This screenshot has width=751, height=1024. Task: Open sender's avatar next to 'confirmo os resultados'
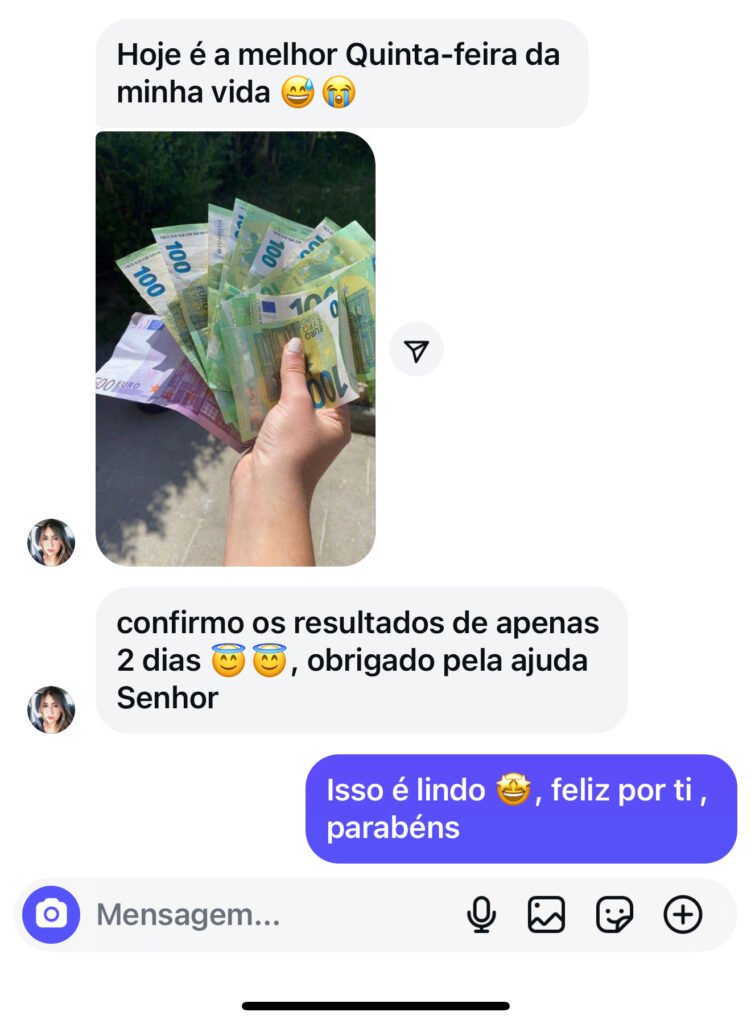(x=51, y=709)
